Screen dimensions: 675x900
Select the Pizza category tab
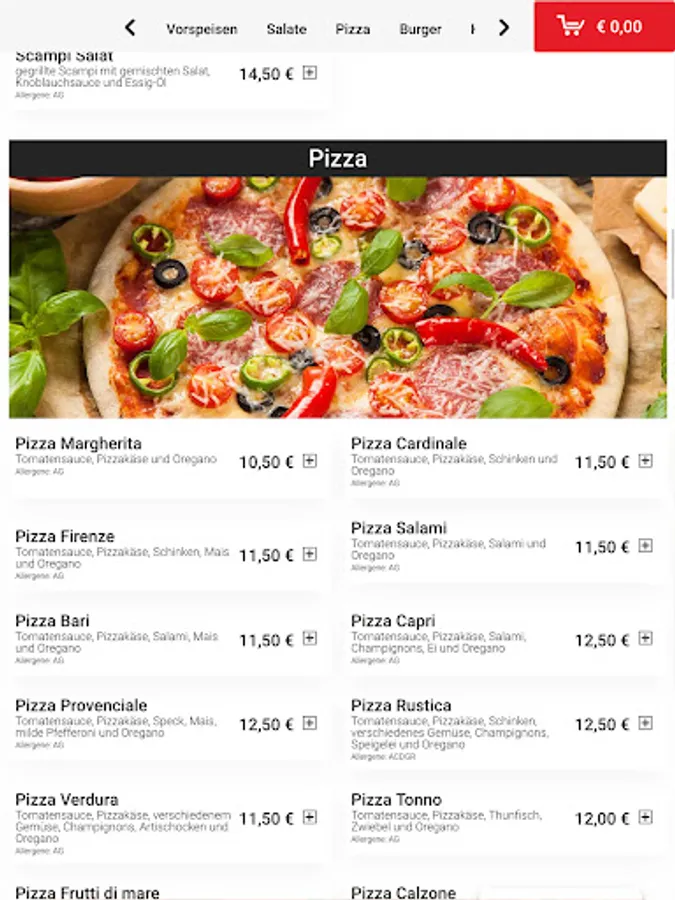coord(353,29)
